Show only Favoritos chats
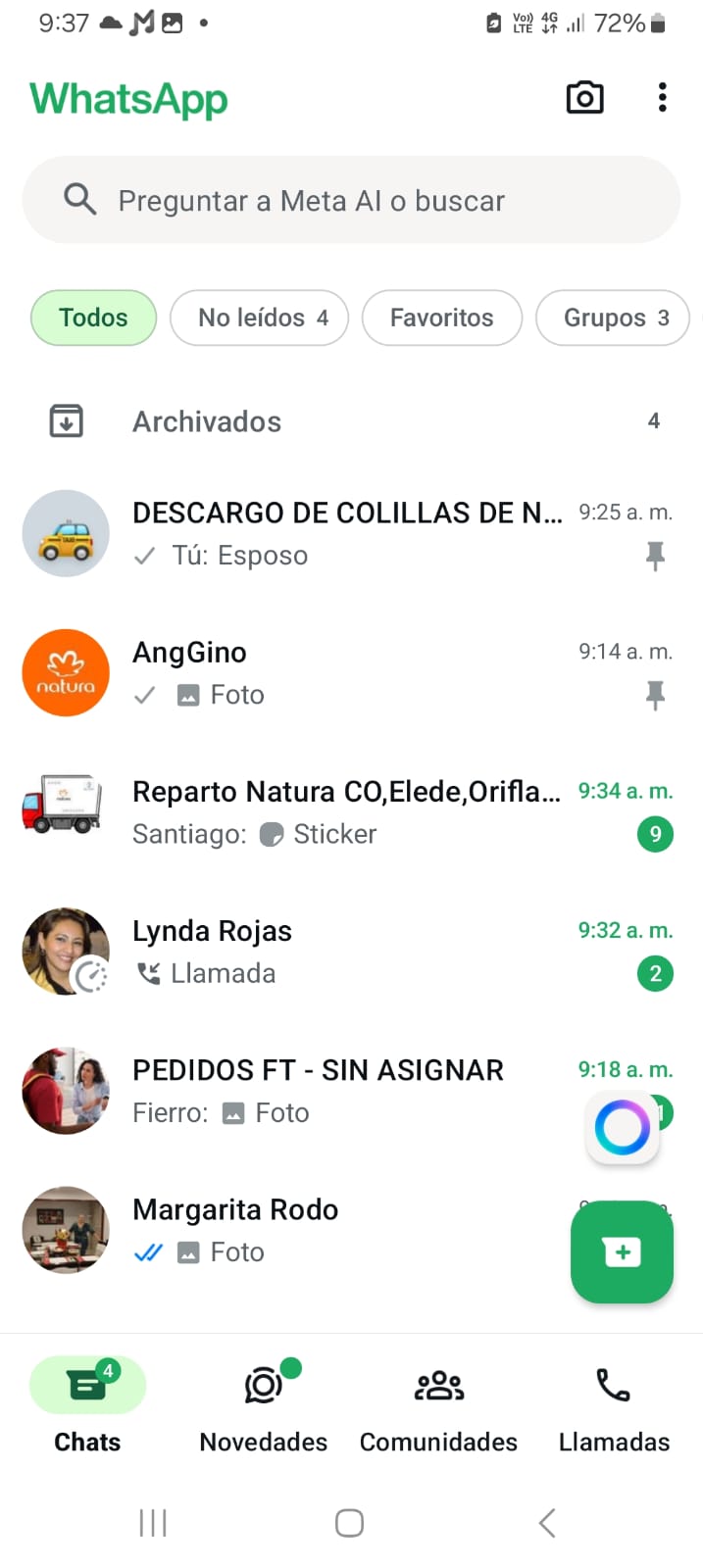 coord(441,318)
